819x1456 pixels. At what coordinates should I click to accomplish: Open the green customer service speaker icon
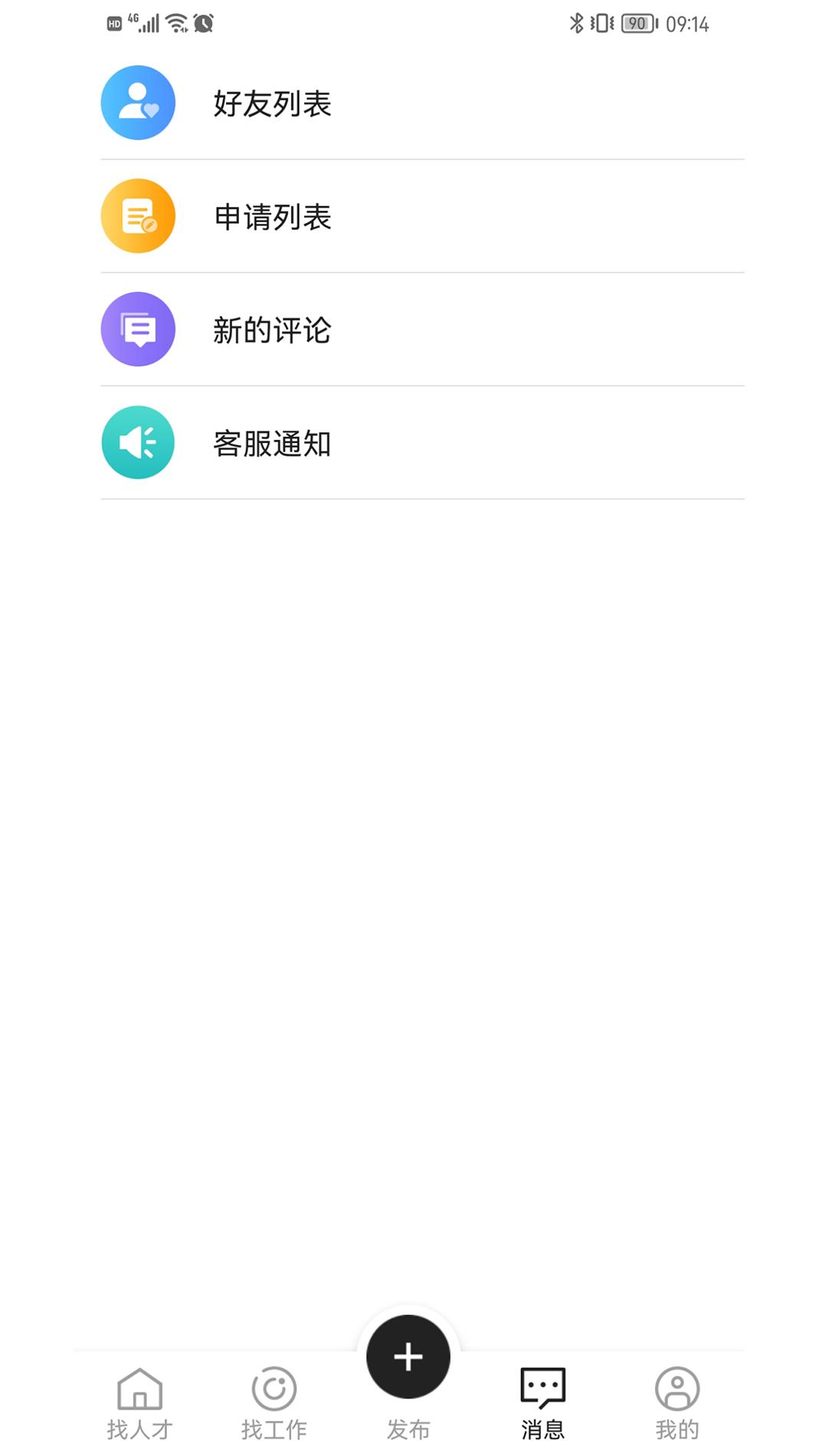click(138, 442)
